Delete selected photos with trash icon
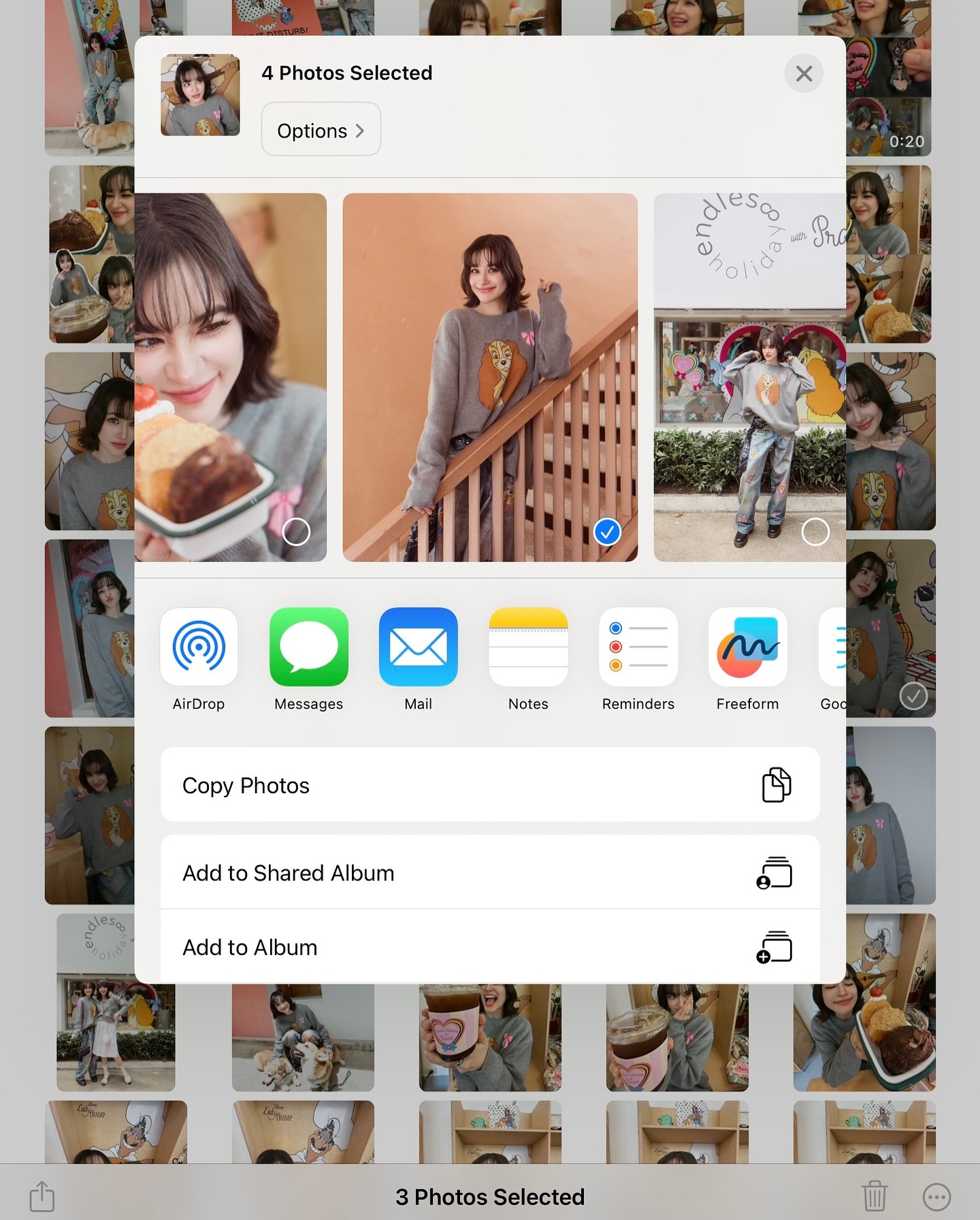 pos(875,1196)
